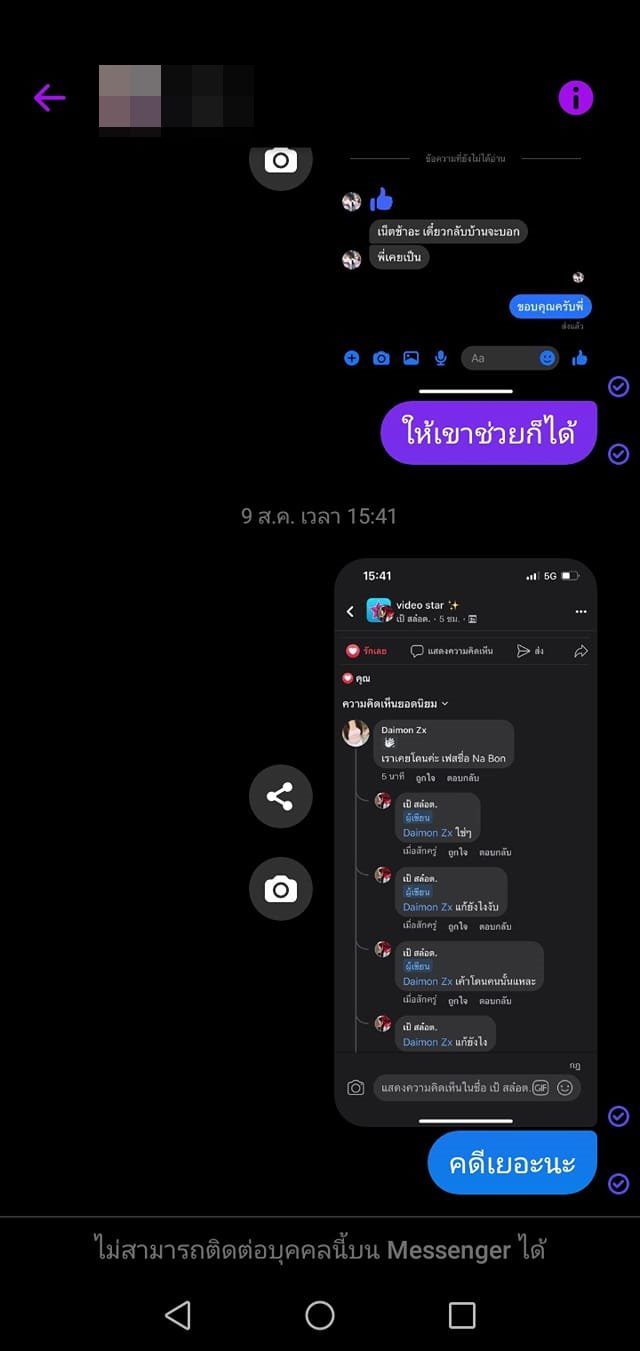640x1351 pixels.
Task: Tap the camera icon below the share button
Action: 280,889
